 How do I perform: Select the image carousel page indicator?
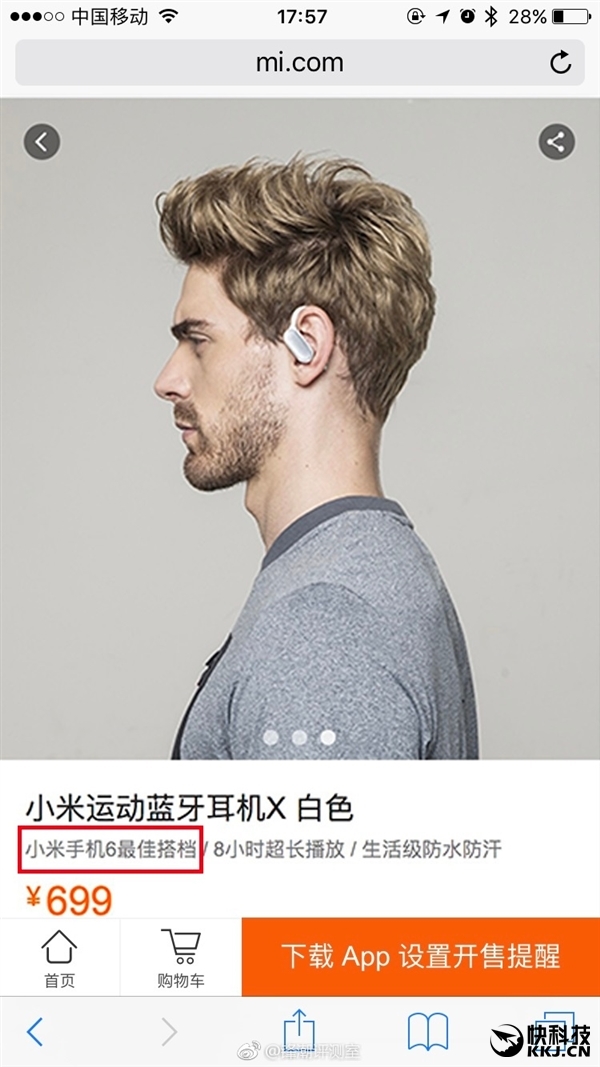click(x=299, y=737)
